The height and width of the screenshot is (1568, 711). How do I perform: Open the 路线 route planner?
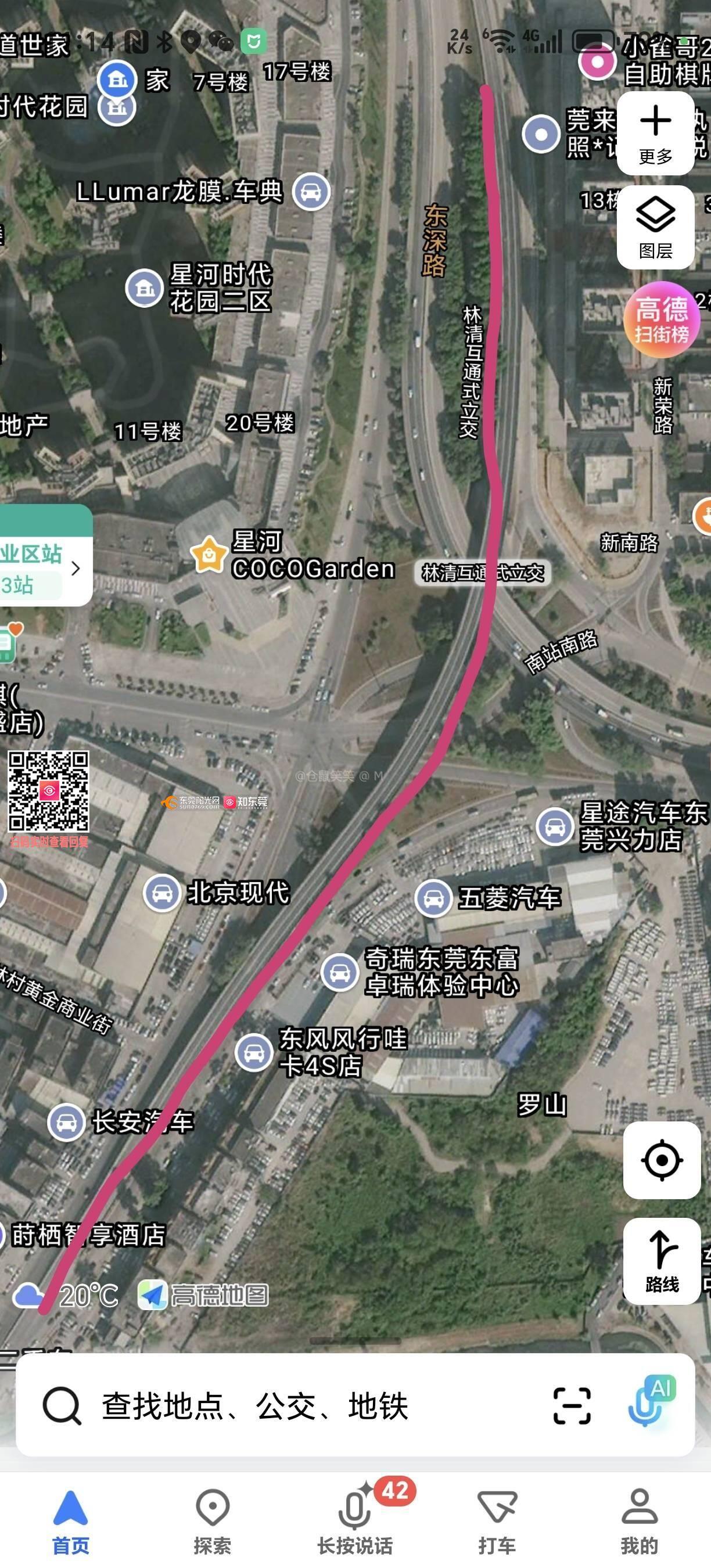pos(662,1261)
